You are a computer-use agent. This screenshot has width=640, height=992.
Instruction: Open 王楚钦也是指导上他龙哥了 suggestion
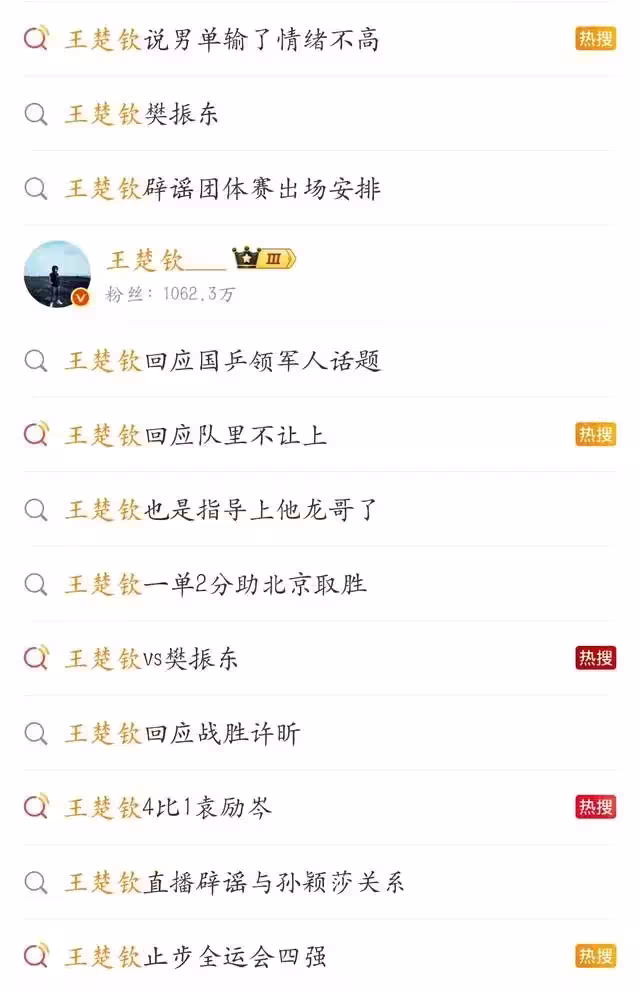[x=223, y=510]
